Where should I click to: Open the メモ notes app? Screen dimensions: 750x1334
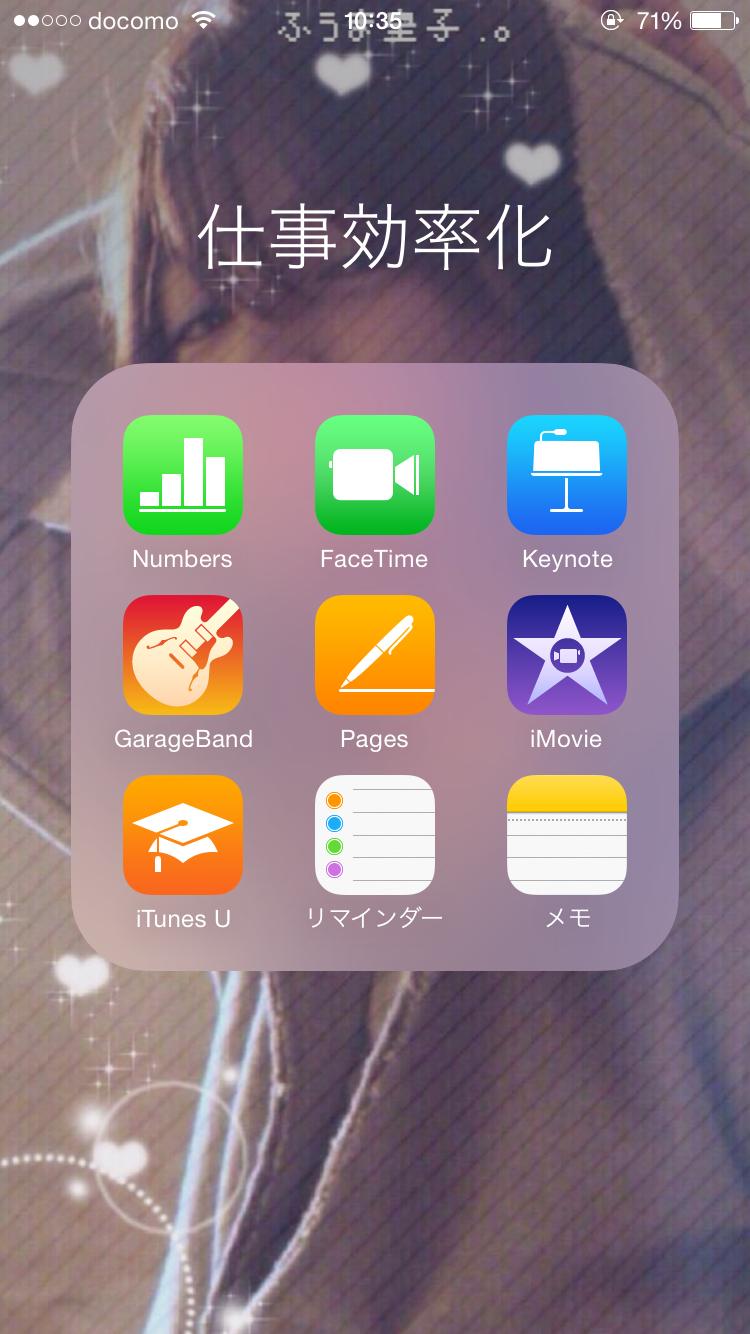pos(567,835)
